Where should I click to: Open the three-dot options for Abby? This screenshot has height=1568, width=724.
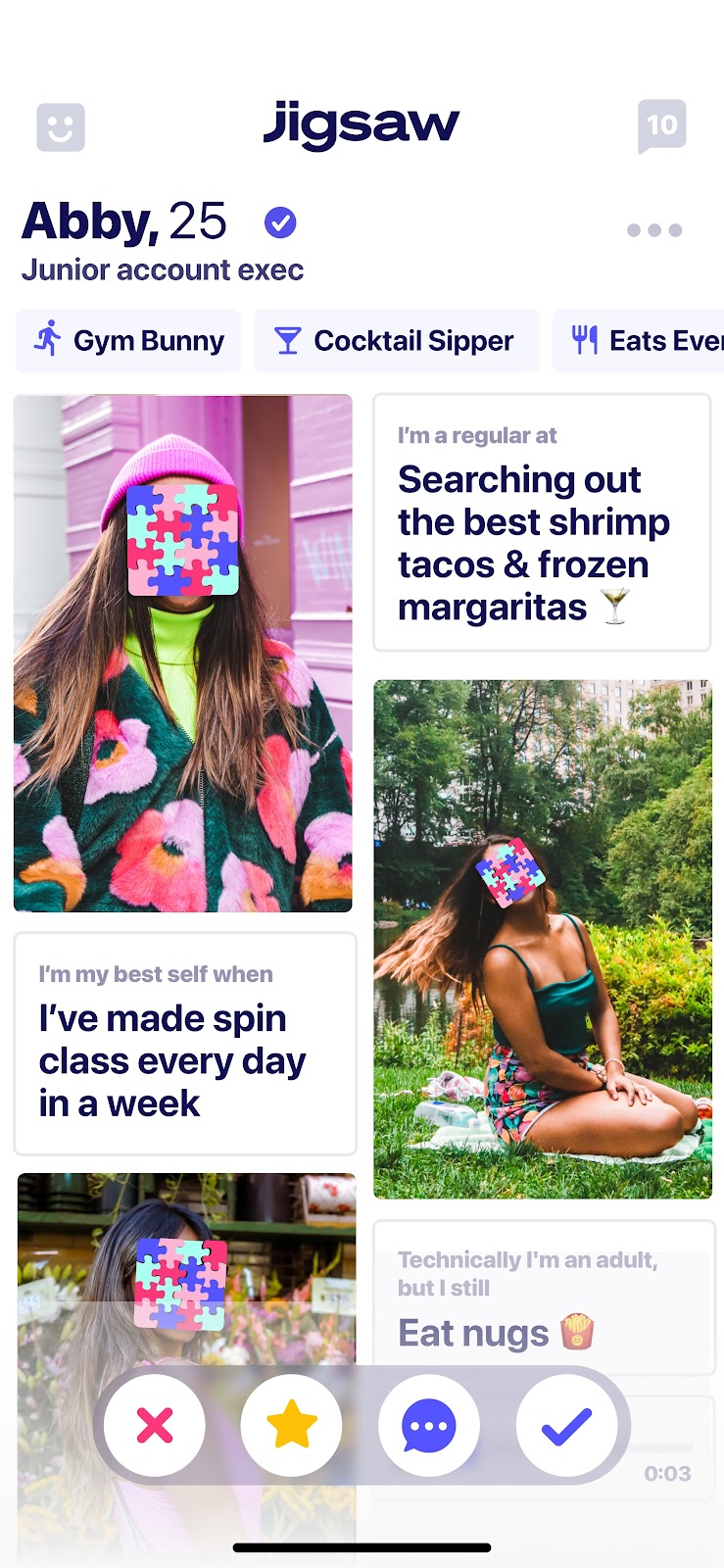(654, 230)
